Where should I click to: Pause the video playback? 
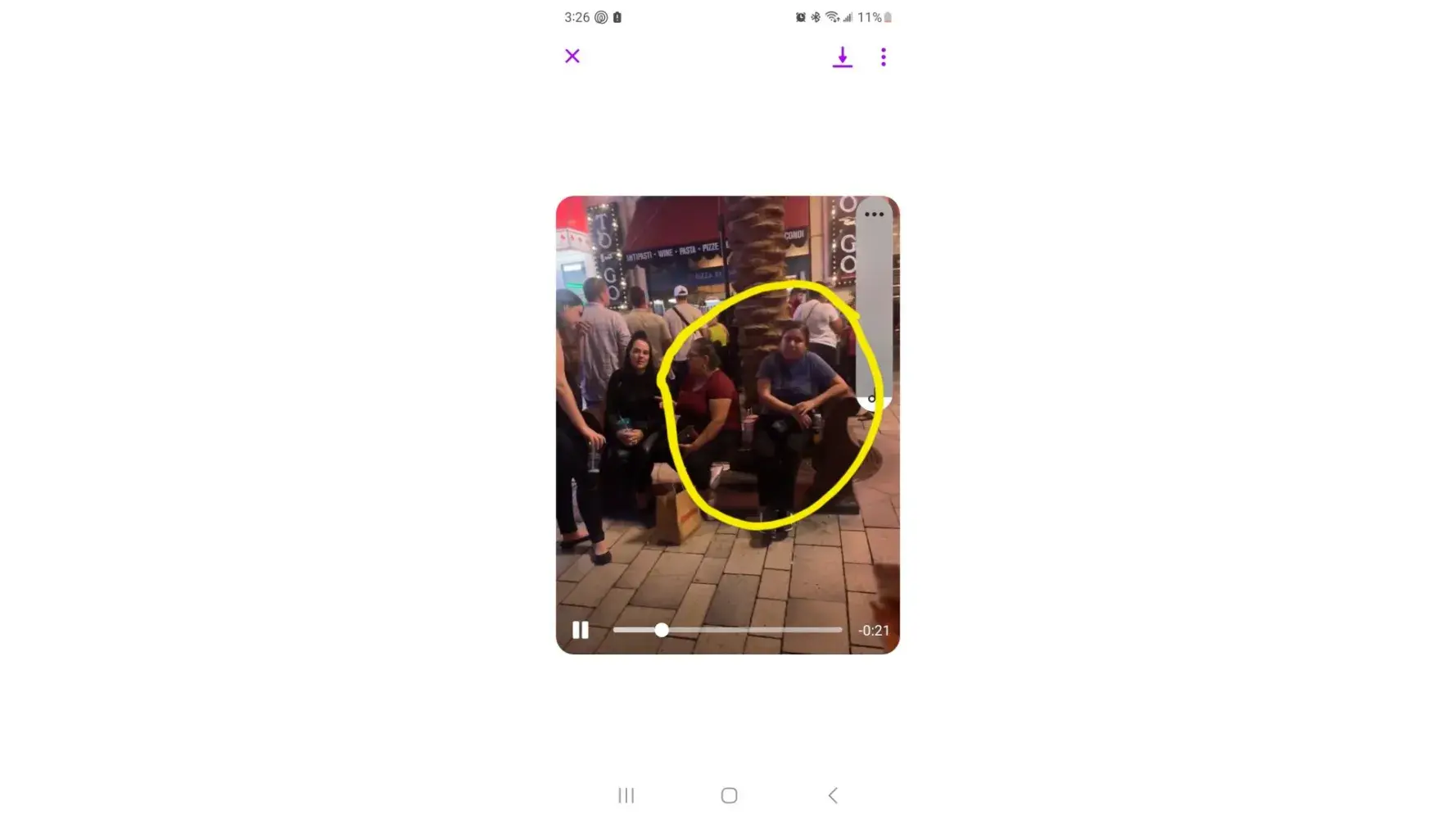580,630
